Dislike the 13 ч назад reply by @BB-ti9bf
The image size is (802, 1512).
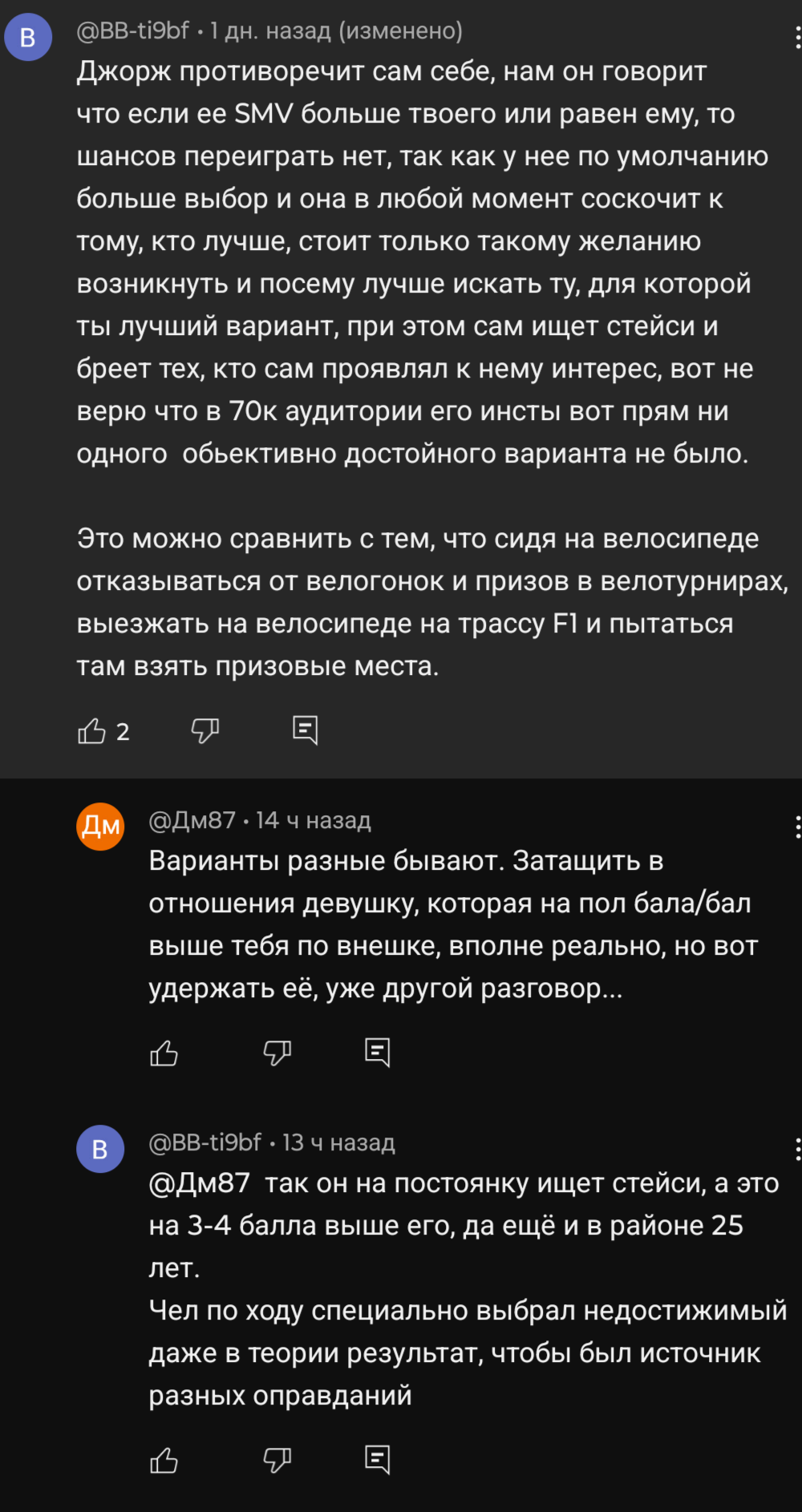(x=277, y=1460)
